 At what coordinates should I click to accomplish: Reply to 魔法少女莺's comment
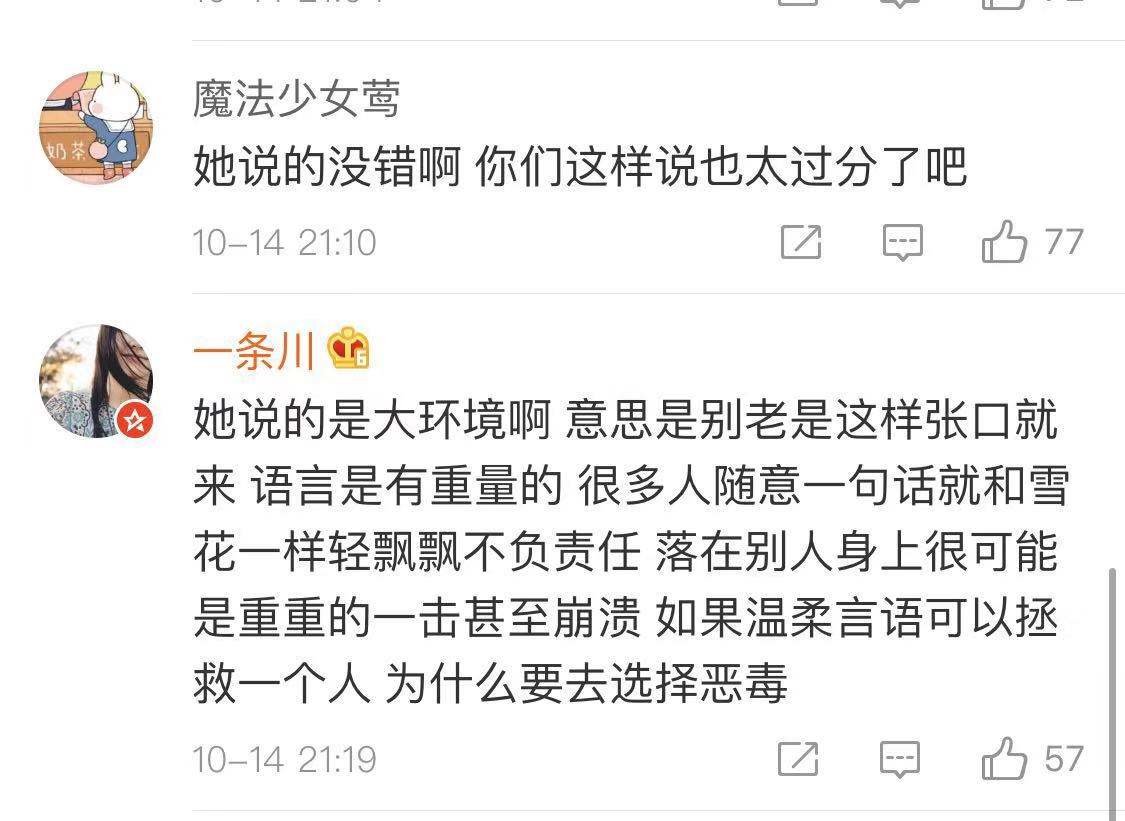click(902, 243)
